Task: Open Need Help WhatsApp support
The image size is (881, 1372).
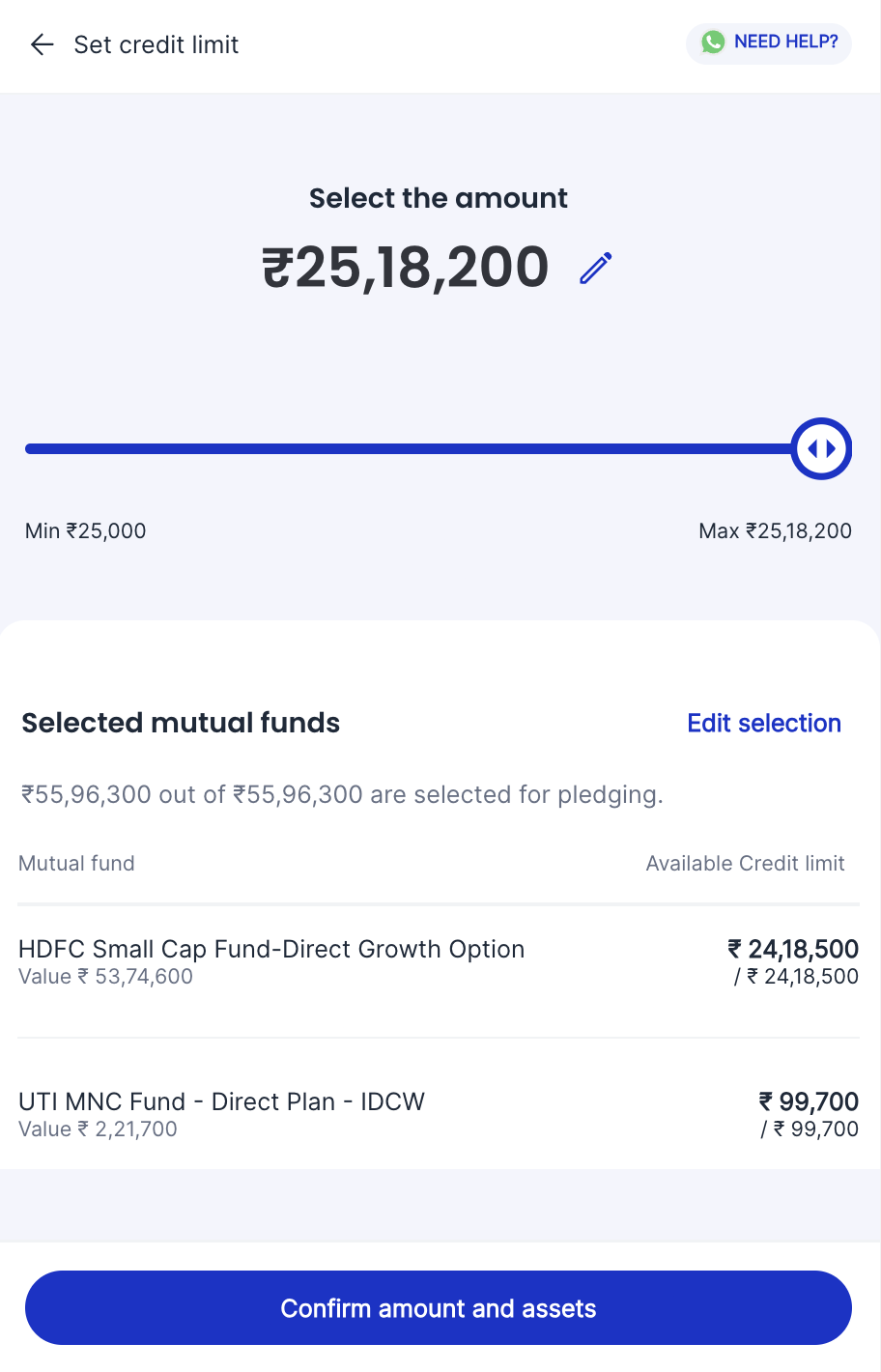Action: 769,43
